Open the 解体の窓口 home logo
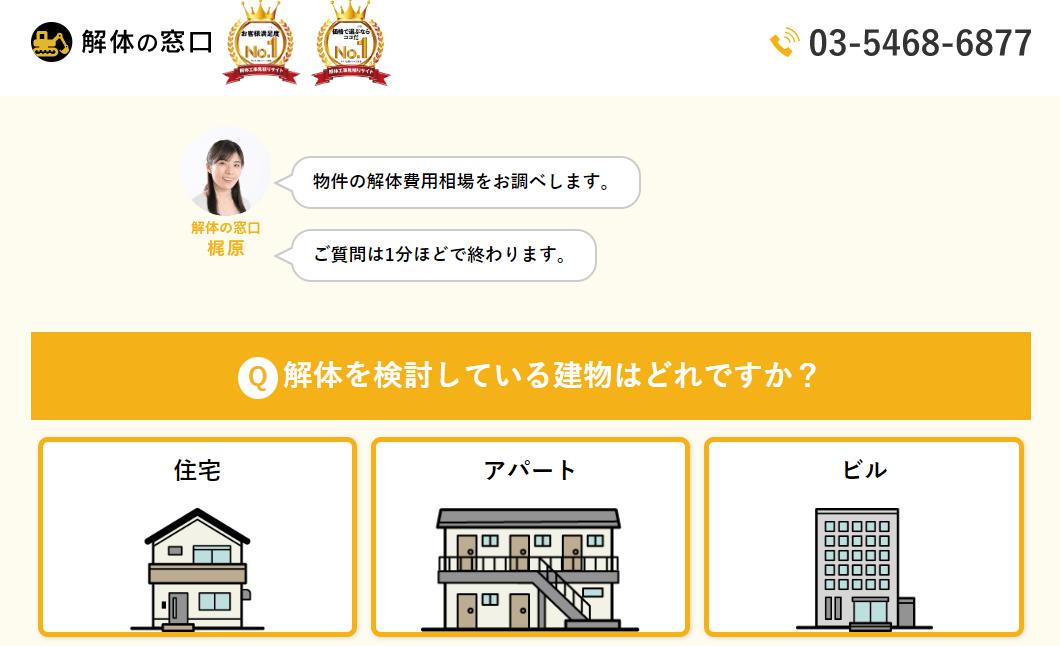 point(122,43)
